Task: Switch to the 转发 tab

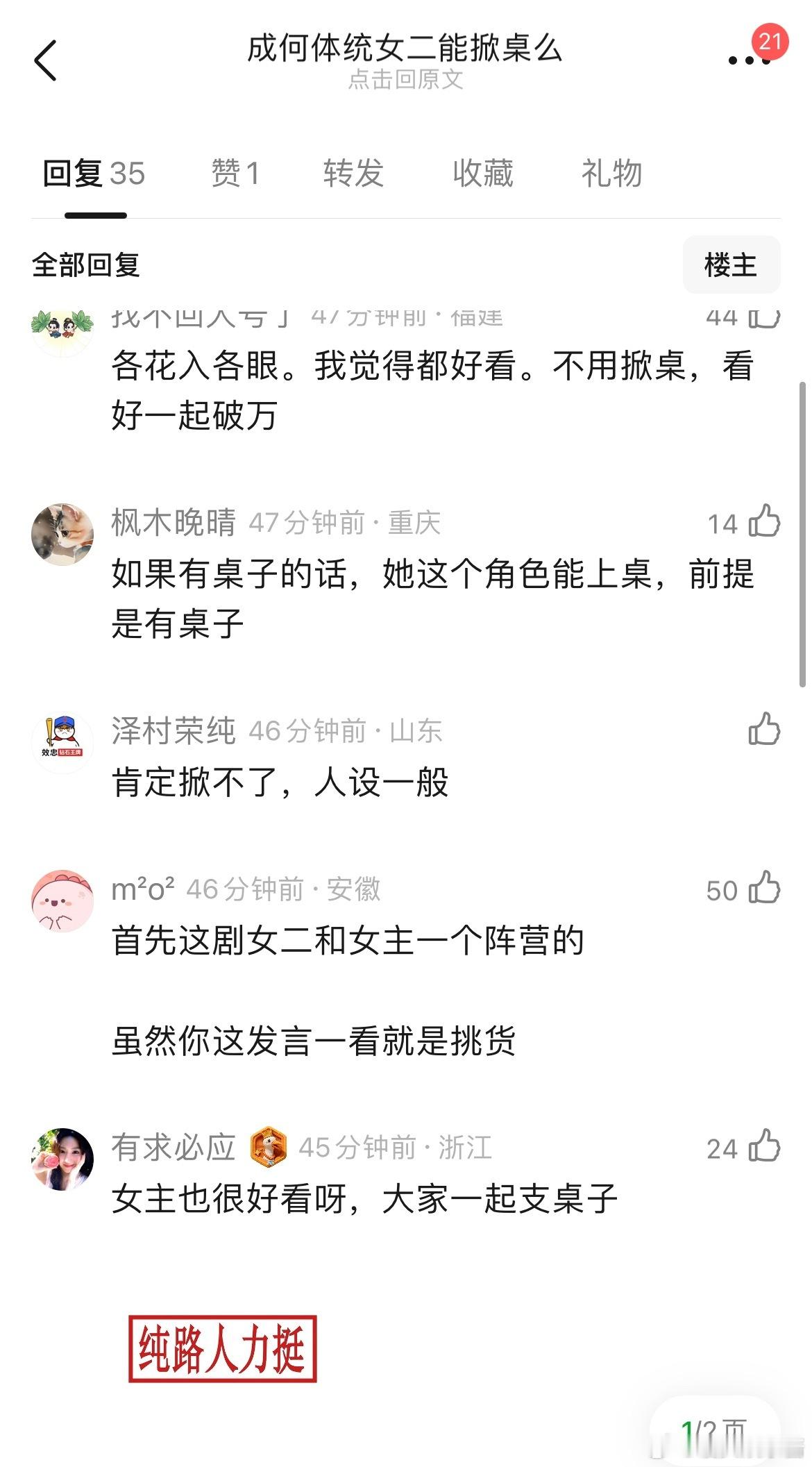Action: point(353,175)
